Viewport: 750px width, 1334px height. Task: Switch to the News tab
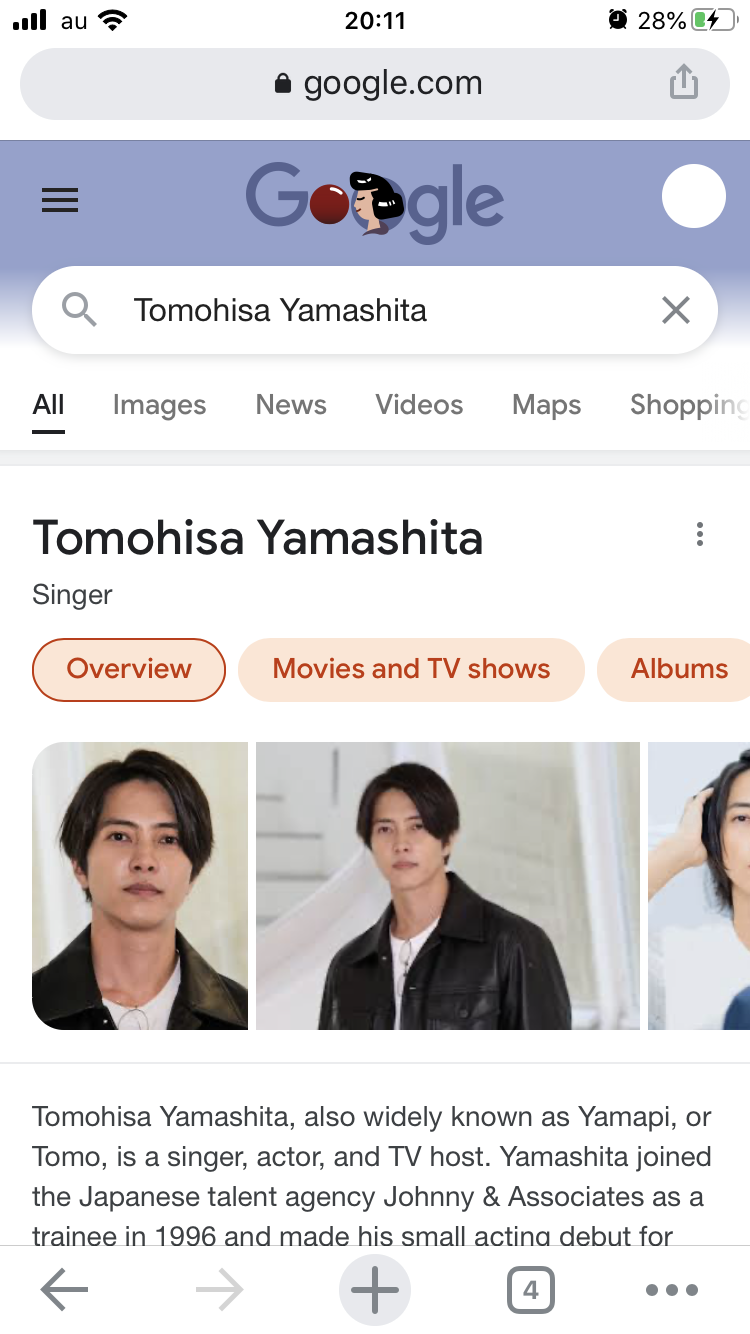pyautogui.click(x=291, y=405)
